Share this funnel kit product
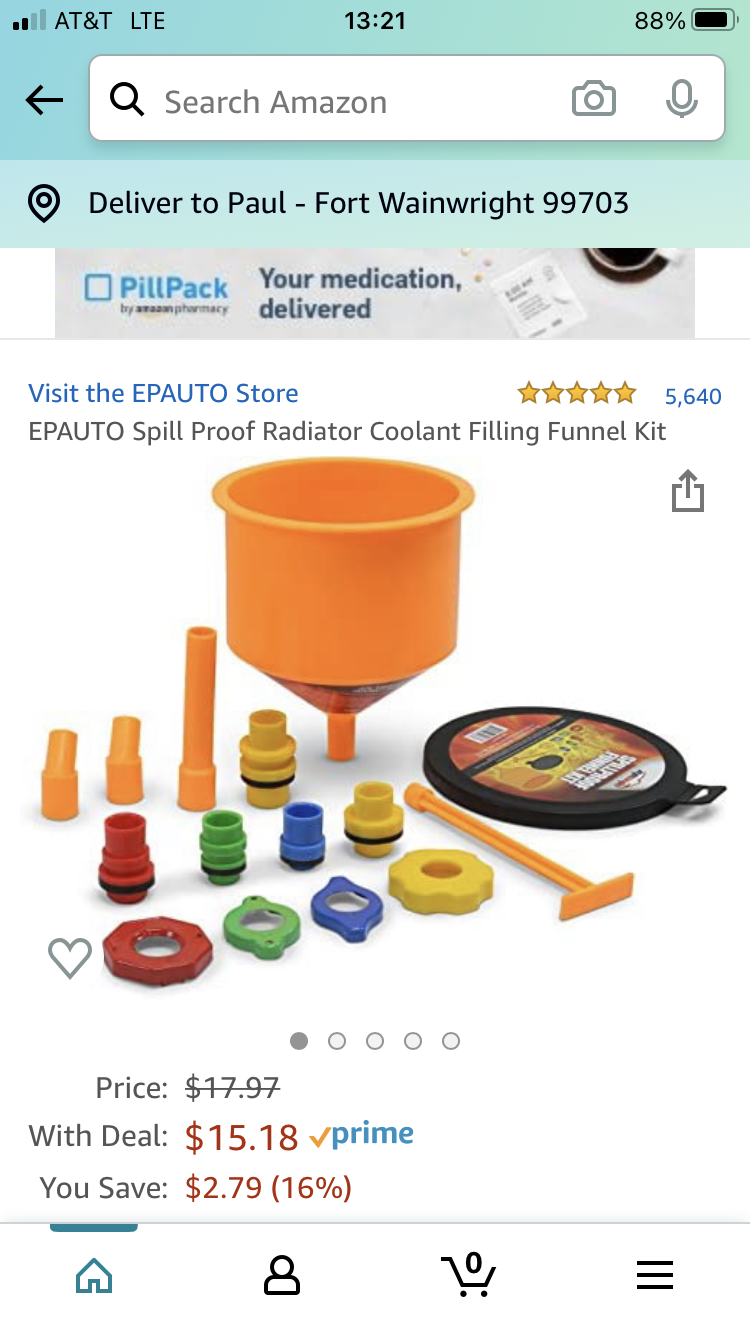The width and height of the screenshot is (750, 1334). point(688,492)
